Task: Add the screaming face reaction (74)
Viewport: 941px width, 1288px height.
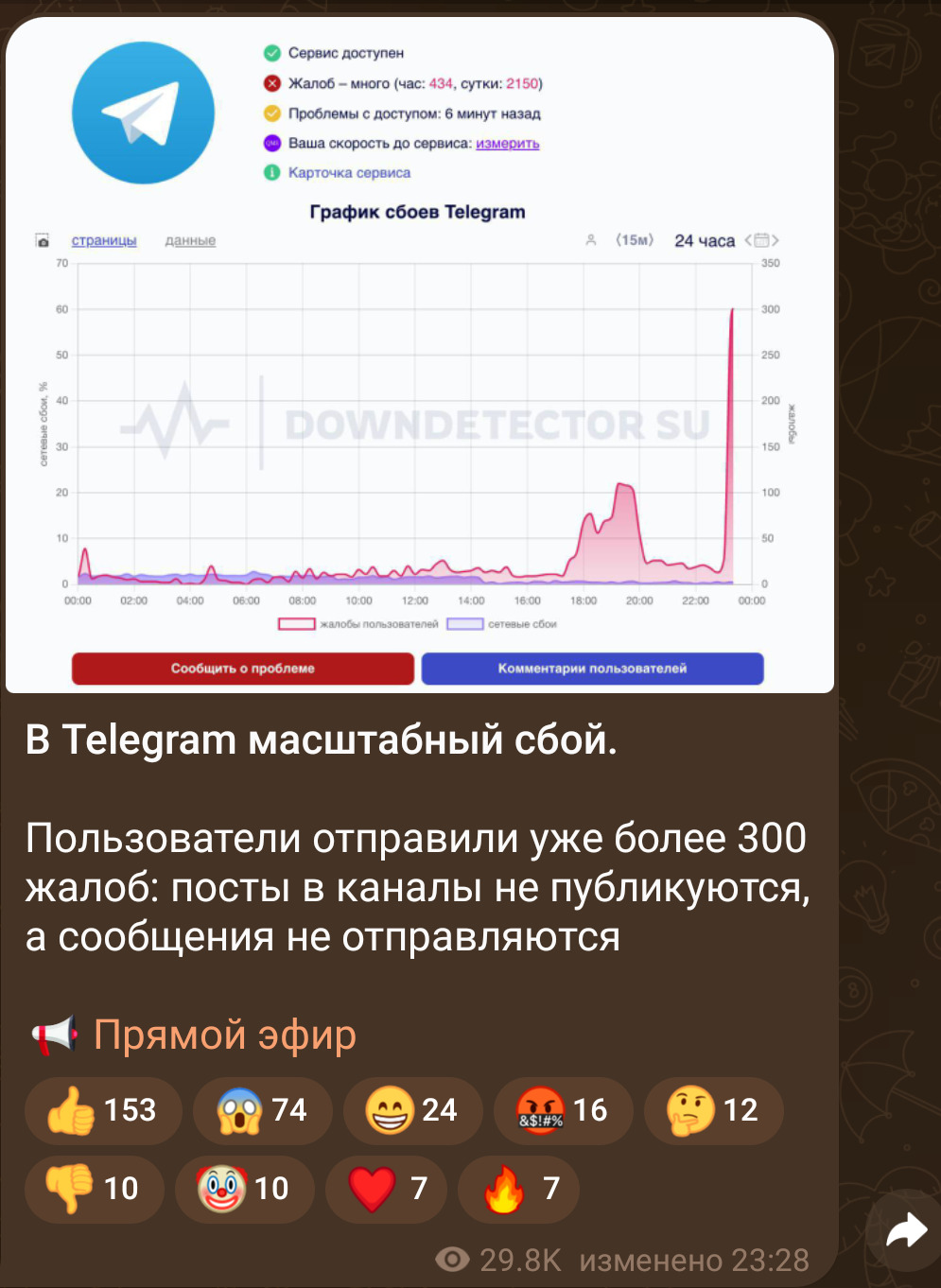Action: 263,1110
